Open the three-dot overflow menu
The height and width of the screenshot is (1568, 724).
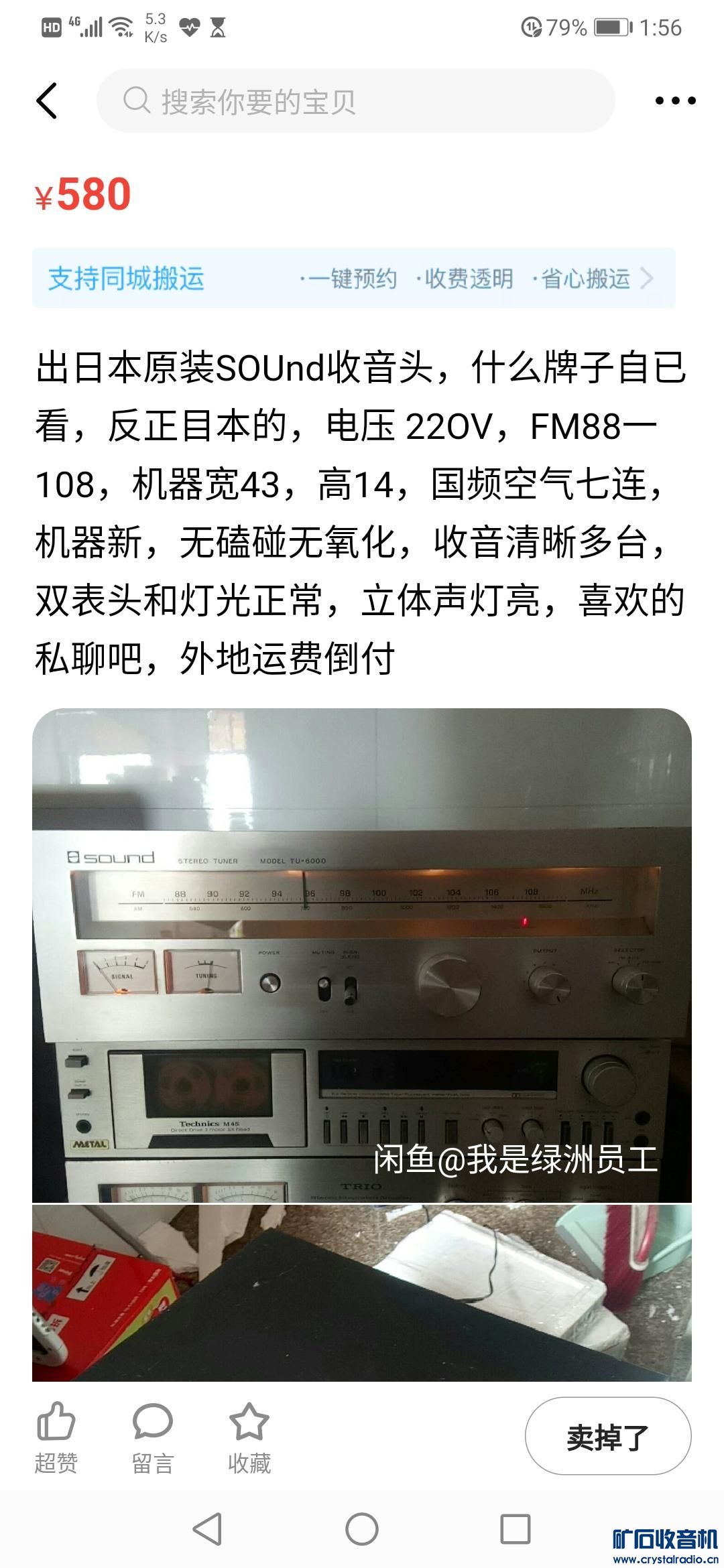(x=674, y=101)
